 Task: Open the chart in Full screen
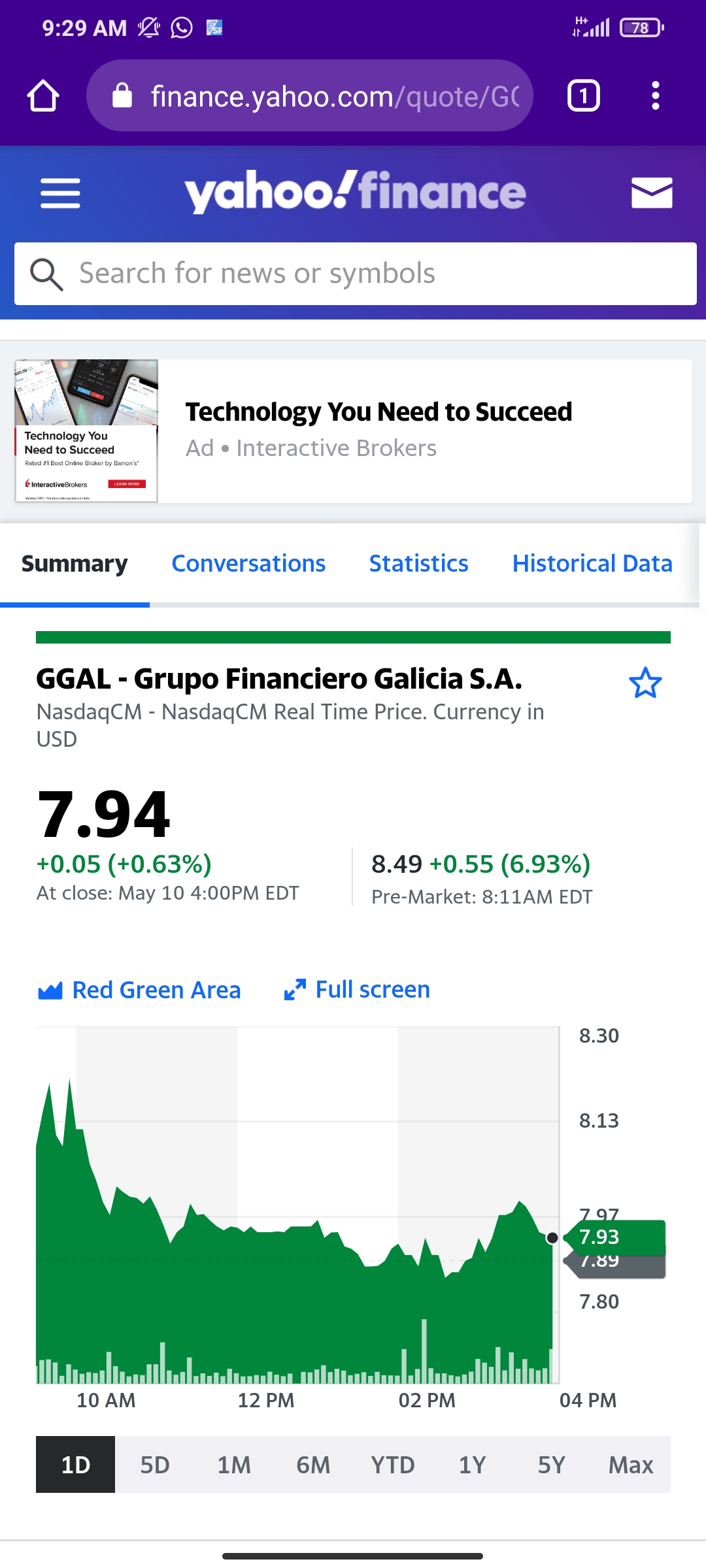click(x=357, y=990)
